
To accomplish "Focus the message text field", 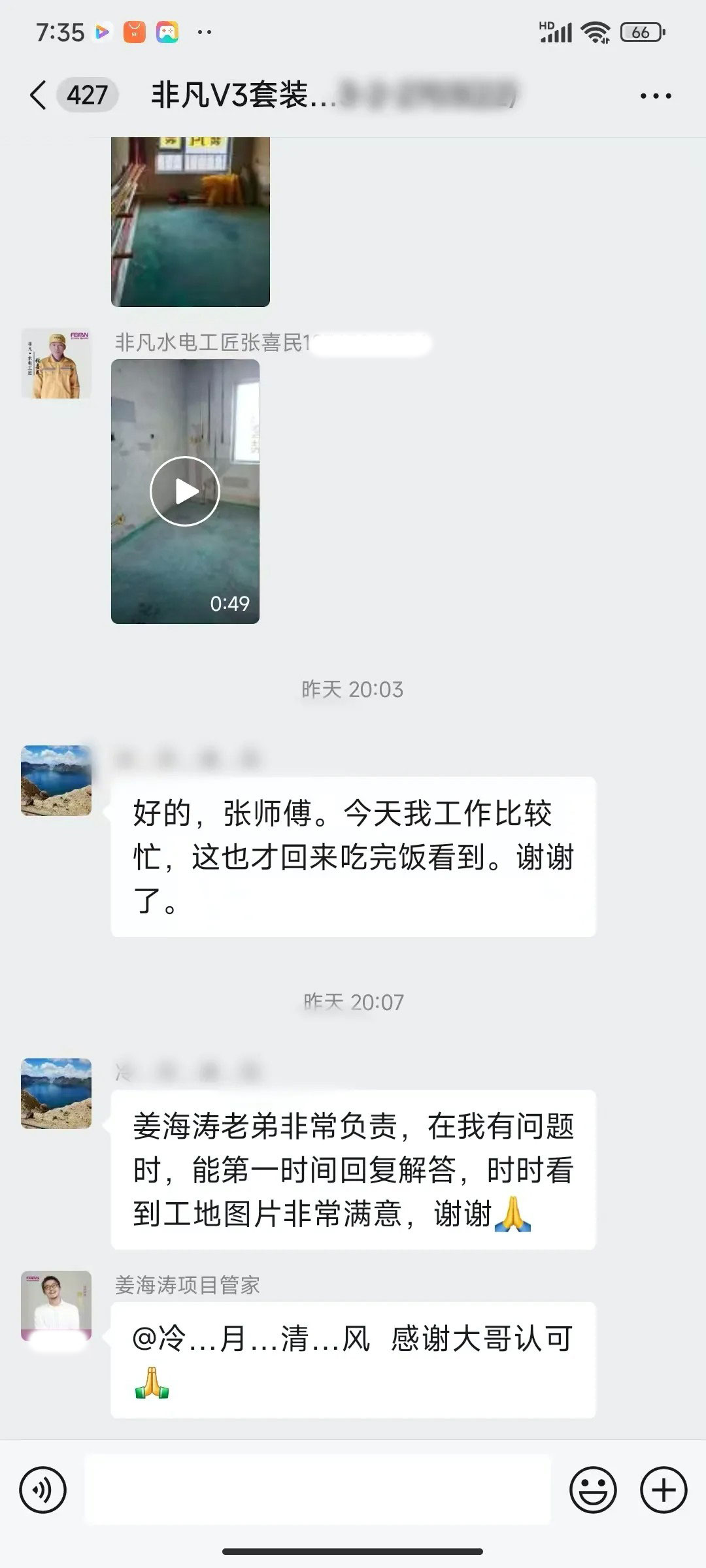I will [318, 1490].
